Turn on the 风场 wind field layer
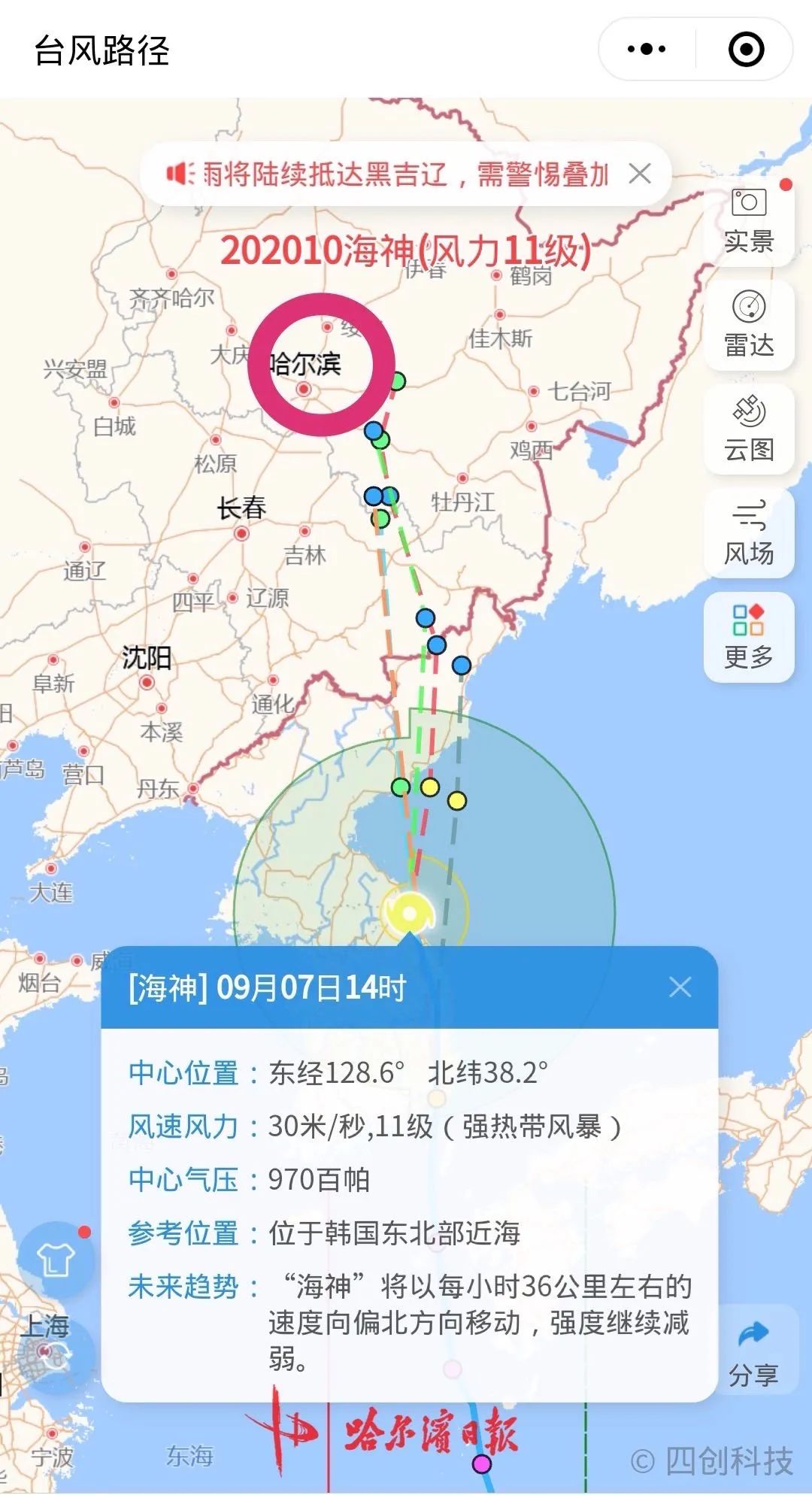 coord(749,532)
